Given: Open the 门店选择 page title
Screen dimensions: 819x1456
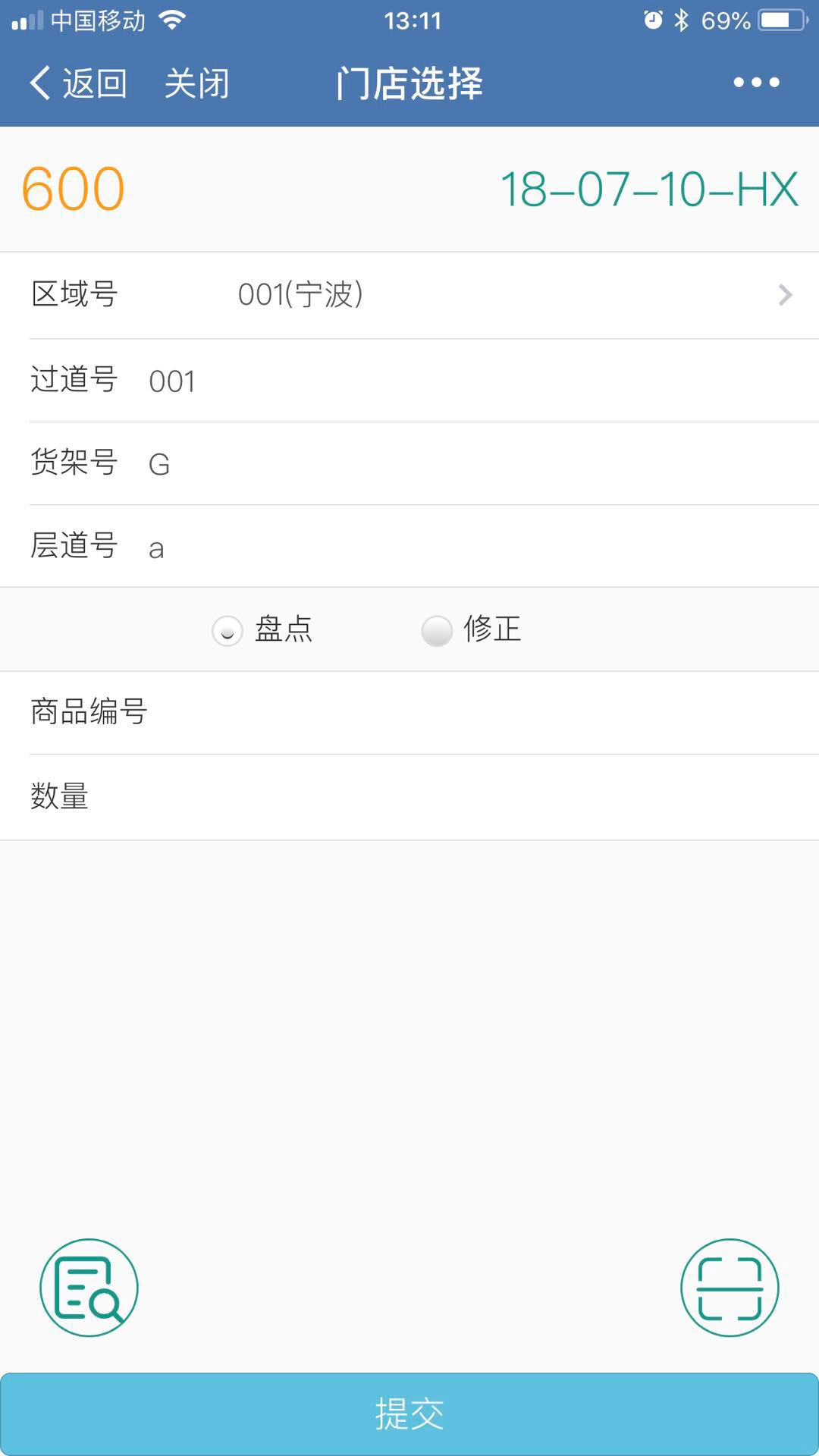Looking at the screenshot, I should click(x=409, y=83).
